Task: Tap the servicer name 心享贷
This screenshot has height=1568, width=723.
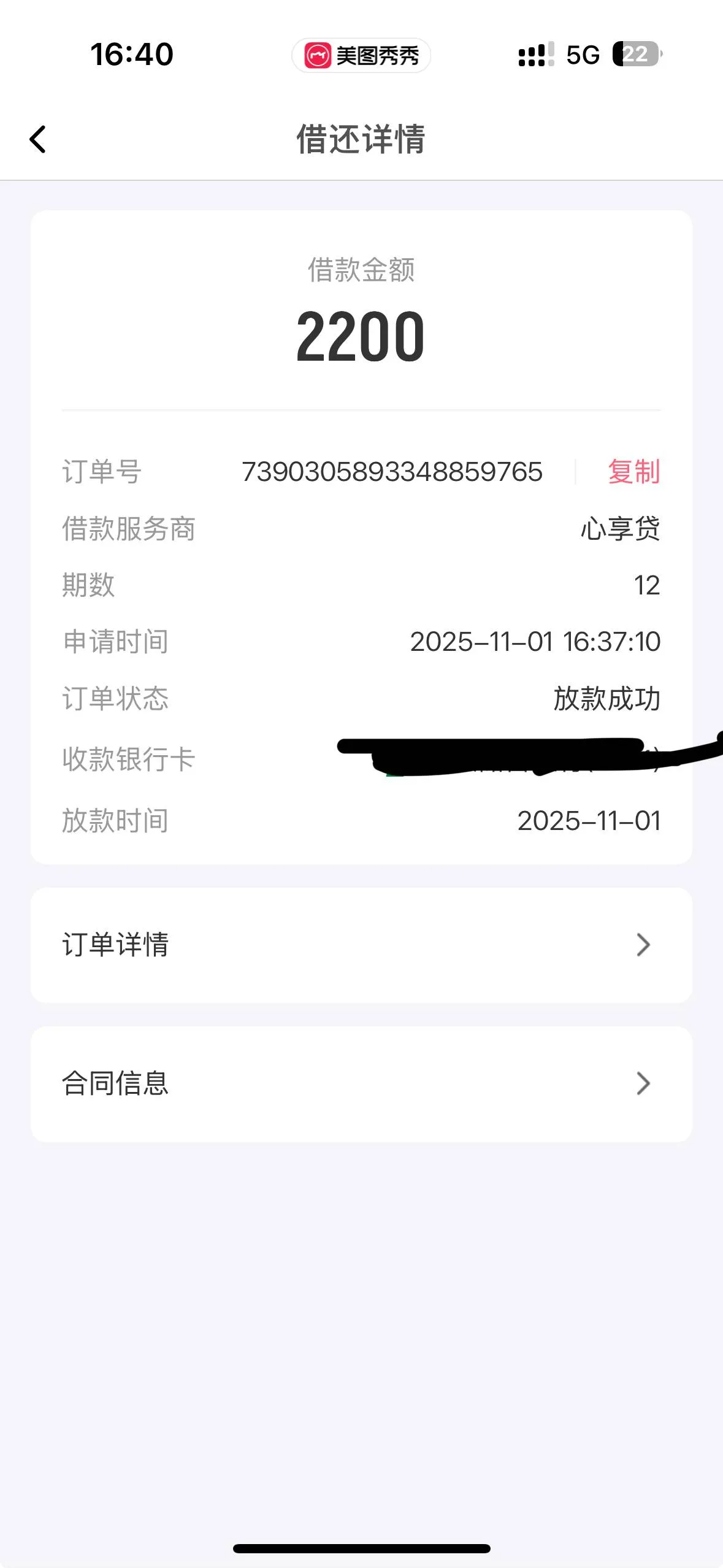Action: tap(619, 529)
